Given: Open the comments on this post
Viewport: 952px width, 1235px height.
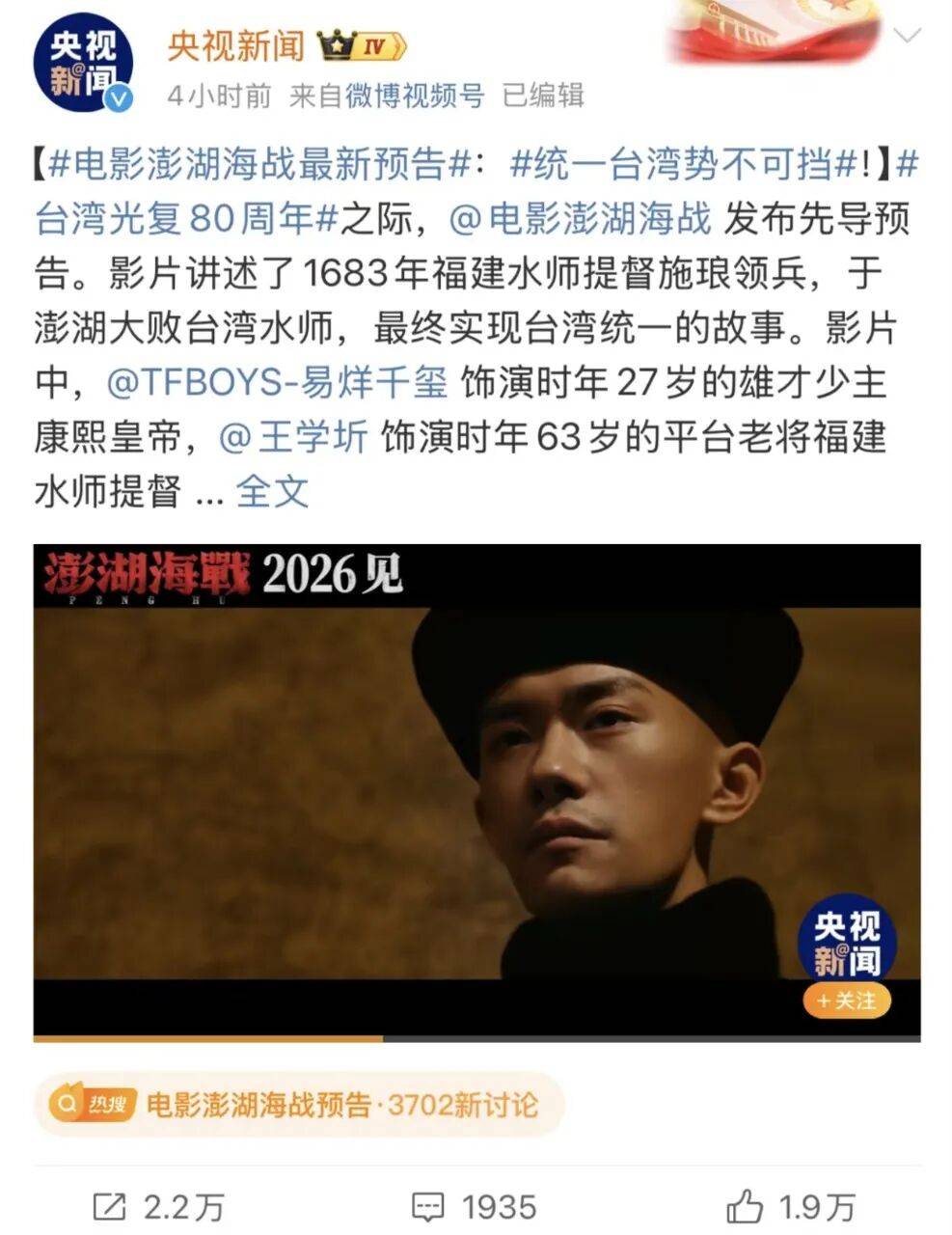Looking at the screenshot, I should click(474, 1206).
